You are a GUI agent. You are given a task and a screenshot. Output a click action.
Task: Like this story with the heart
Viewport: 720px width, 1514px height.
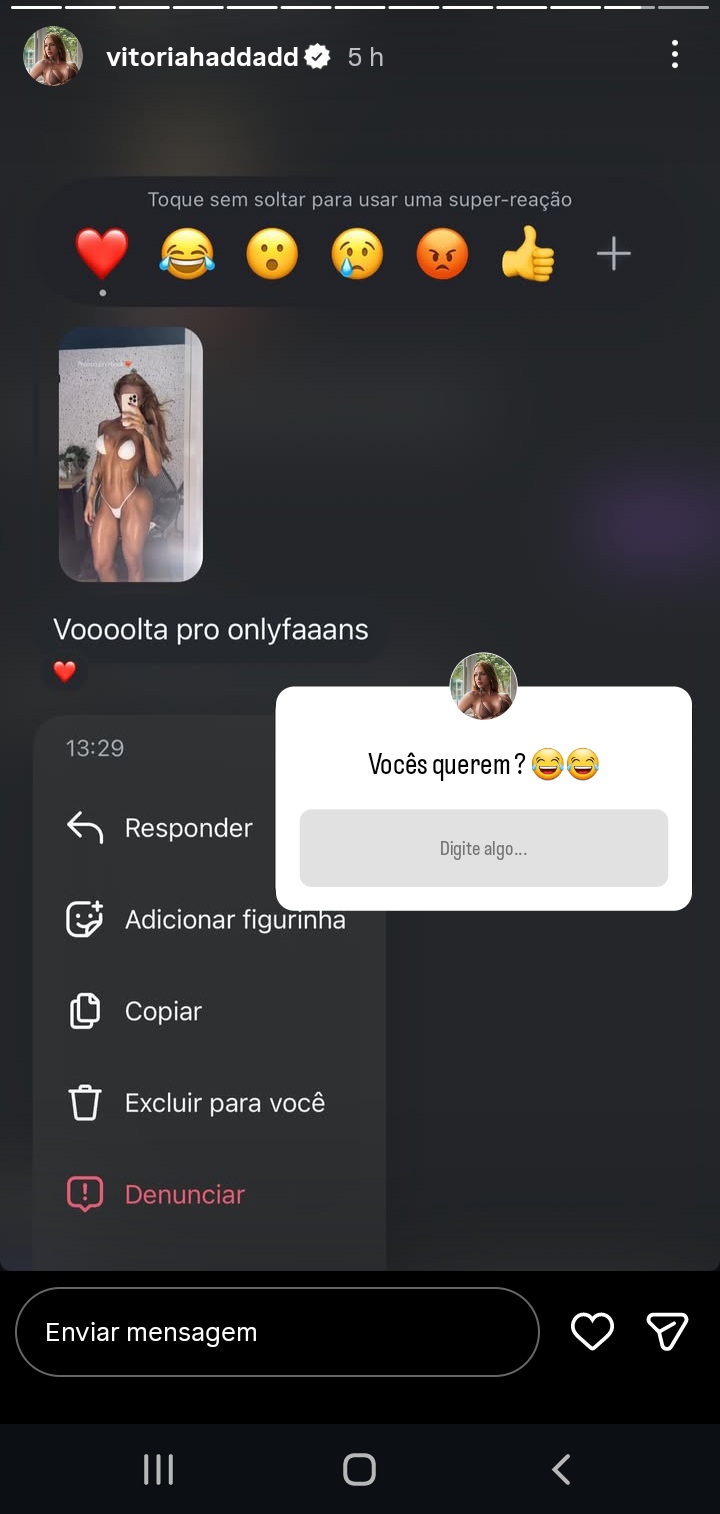pyautogui.click(x=592, y=1331)
